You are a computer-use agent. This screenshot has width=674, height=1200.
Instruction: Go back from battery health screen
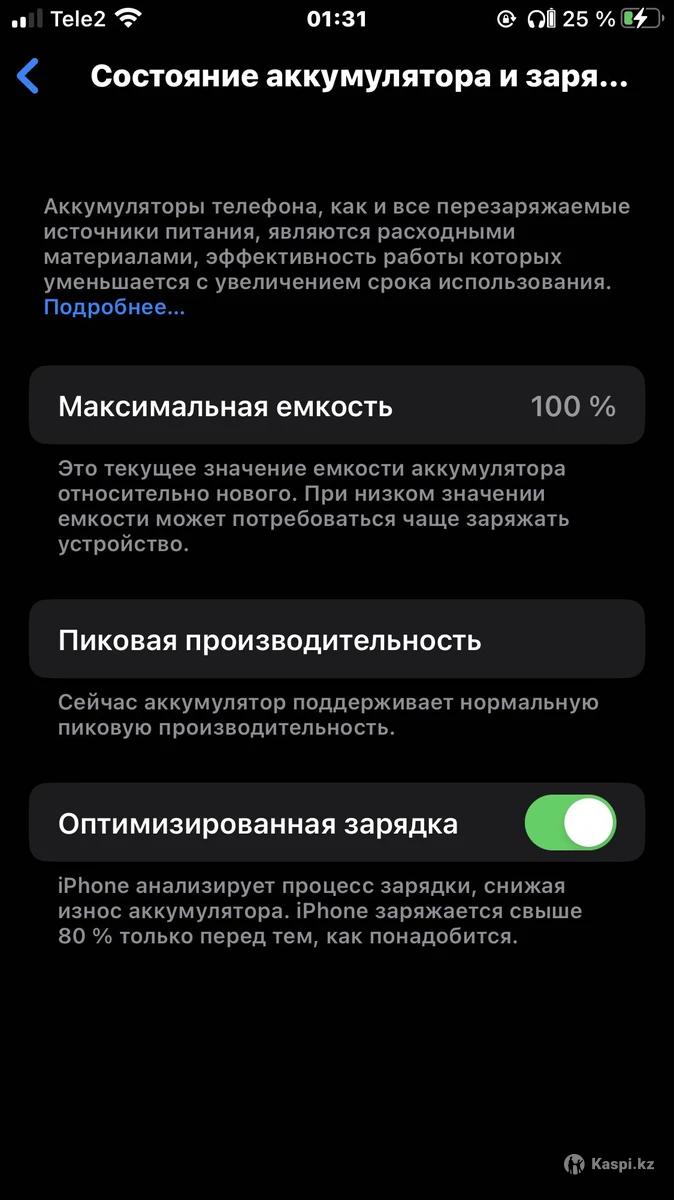pos(29,77)
